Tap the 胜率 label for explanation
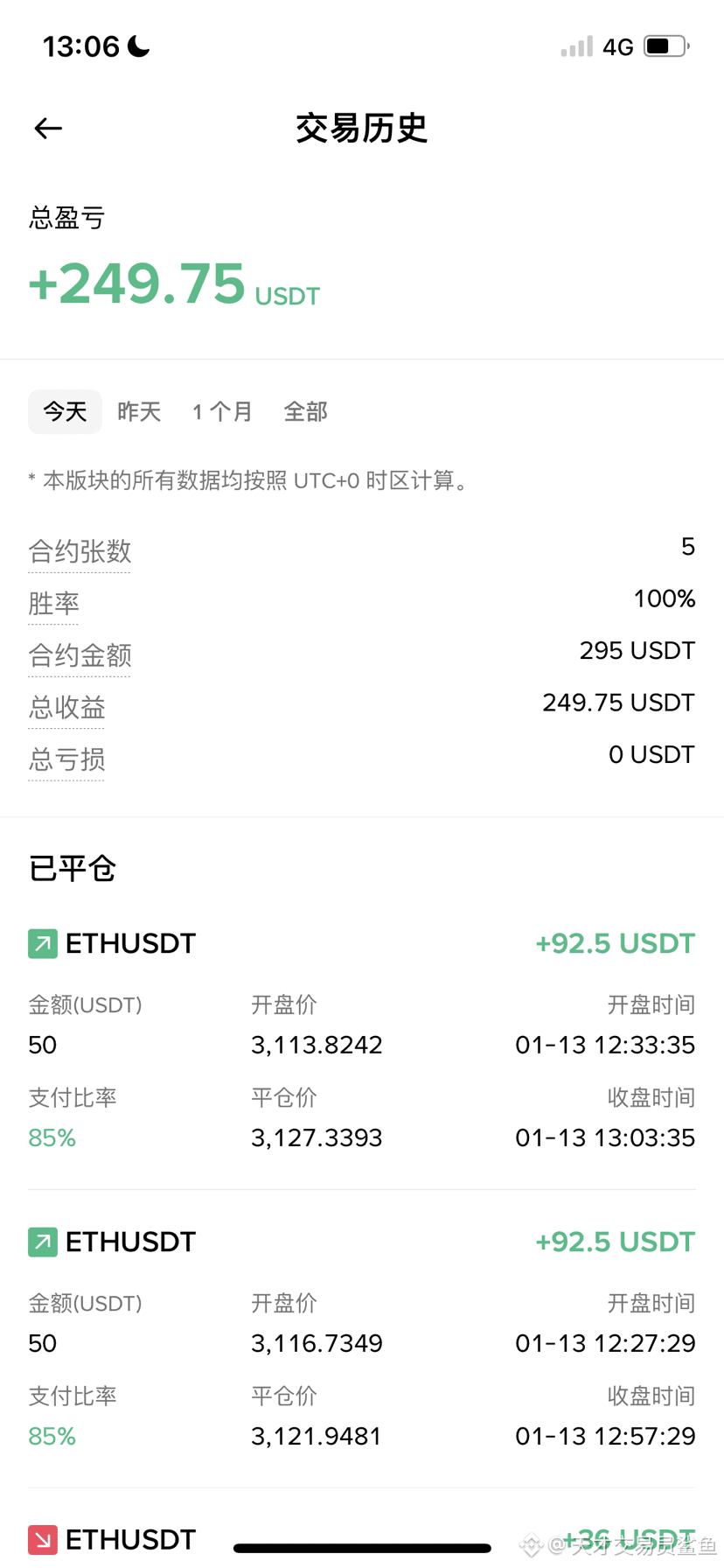 (53, 604)
